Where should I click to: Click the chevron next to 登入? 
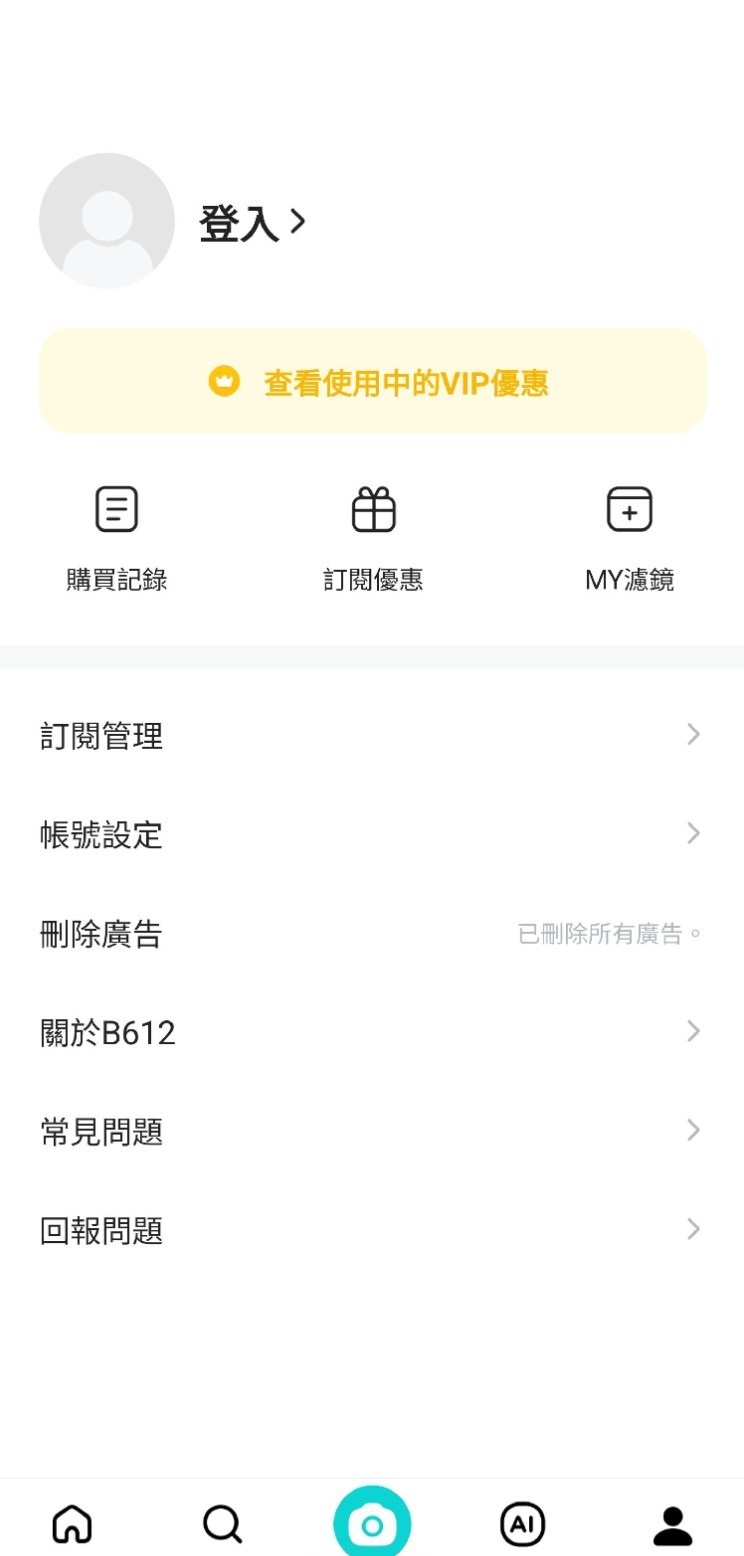[x=297, y=222]
